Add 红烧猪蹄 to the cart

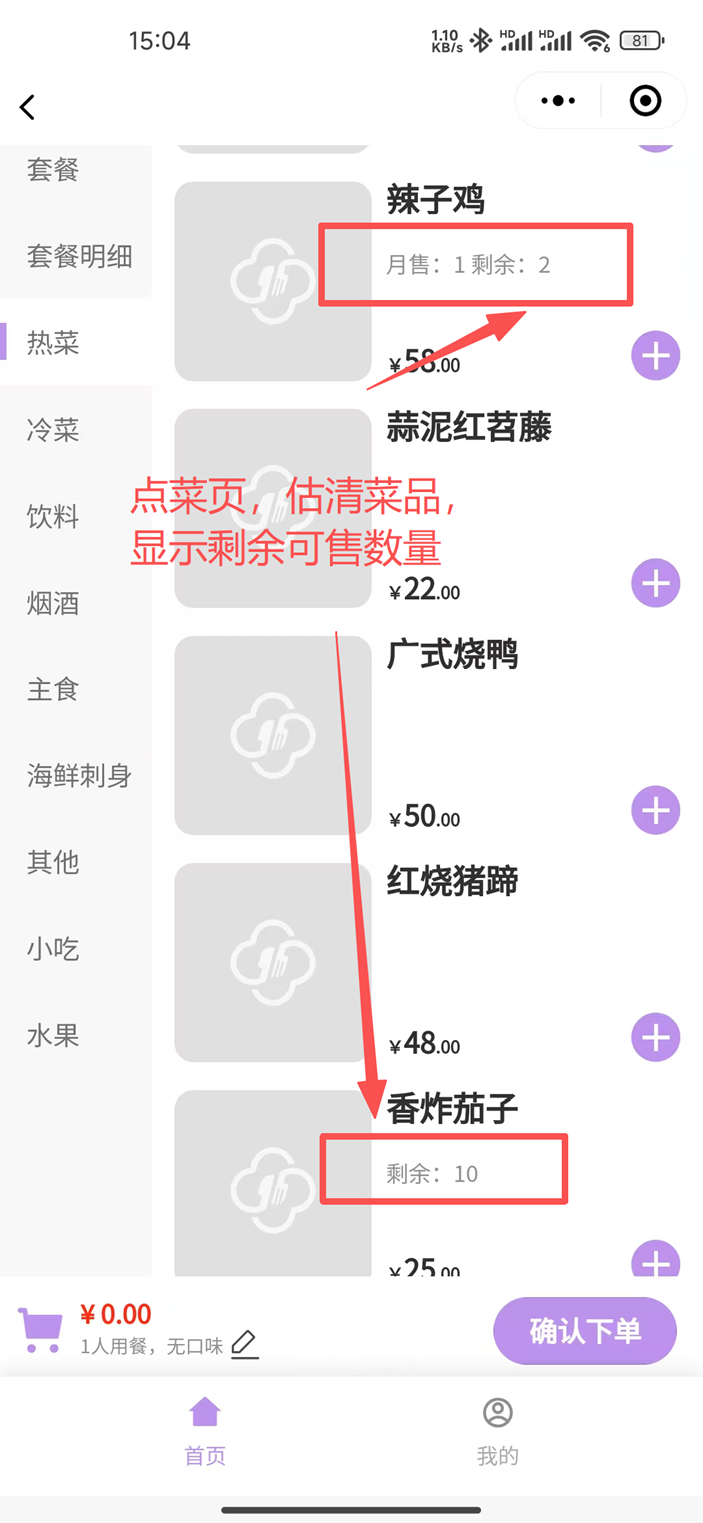point(656,1037)
